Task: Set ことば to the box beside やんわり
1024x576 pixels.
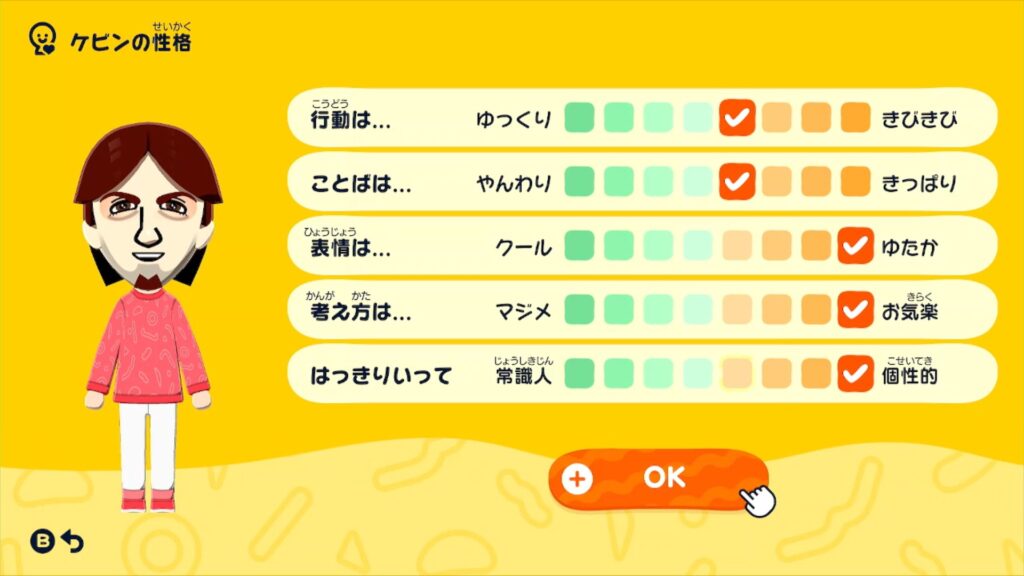Action: (579, 182)
